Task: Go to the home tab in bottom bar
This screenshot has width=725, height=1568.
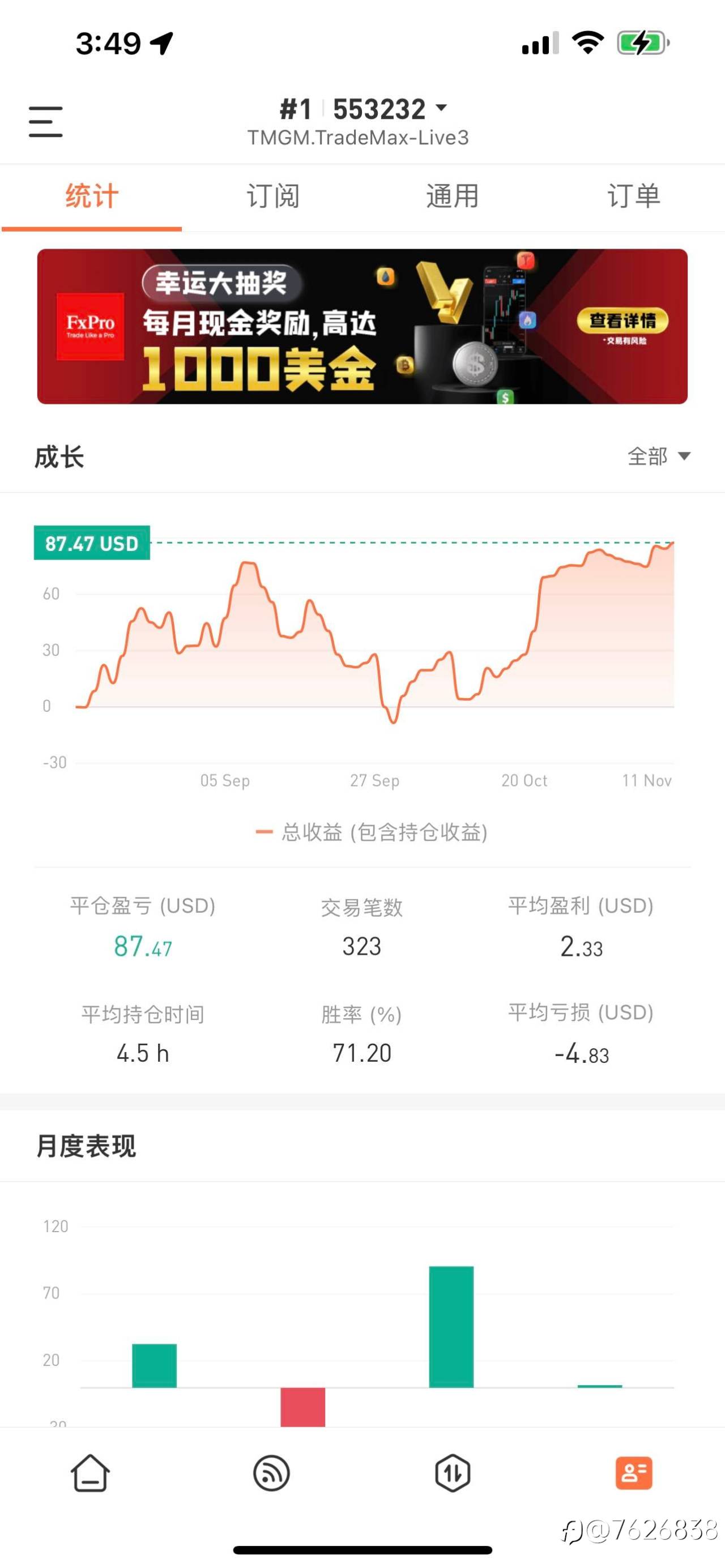Action: pos(91,1473)
